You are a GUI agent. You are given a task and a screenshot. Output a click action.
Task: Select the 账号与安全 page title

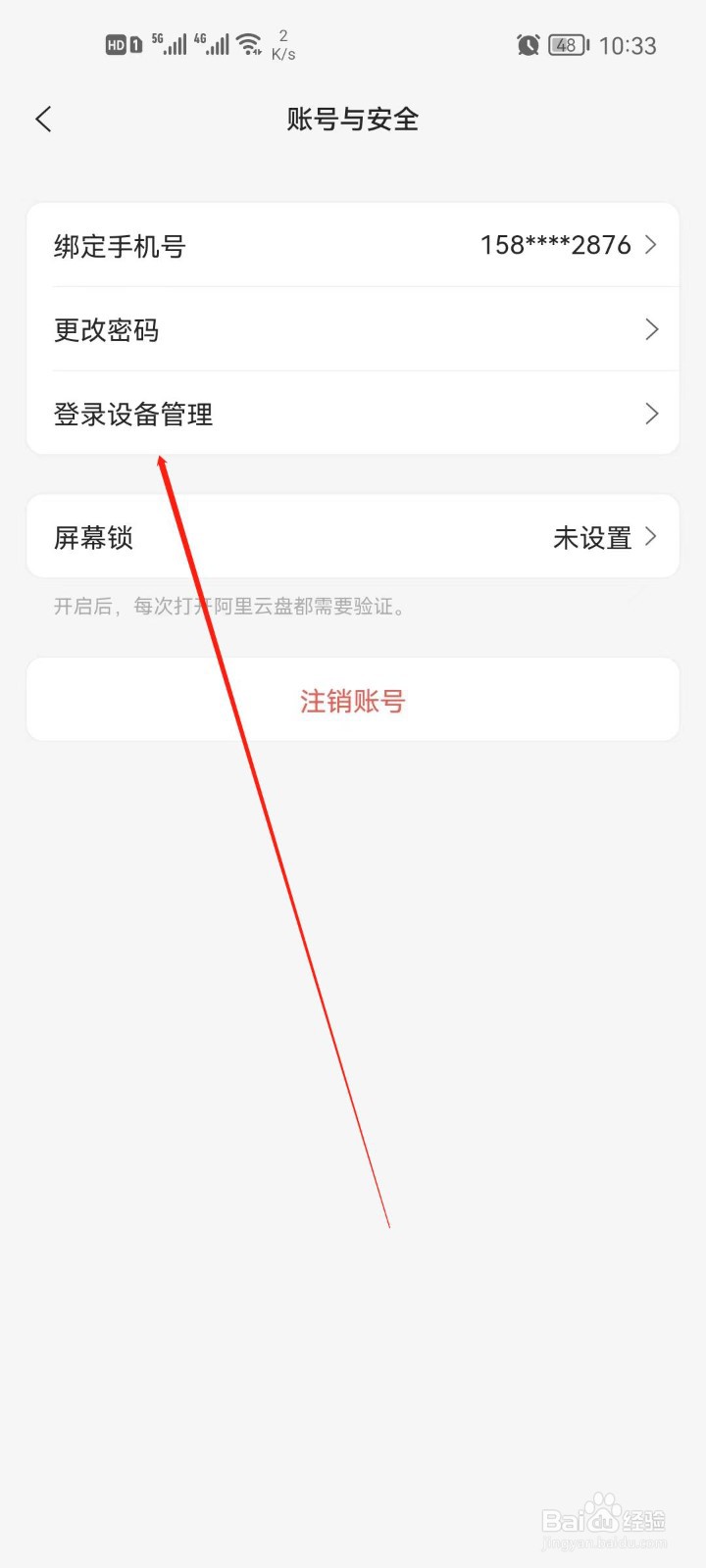tap(351, 119)
